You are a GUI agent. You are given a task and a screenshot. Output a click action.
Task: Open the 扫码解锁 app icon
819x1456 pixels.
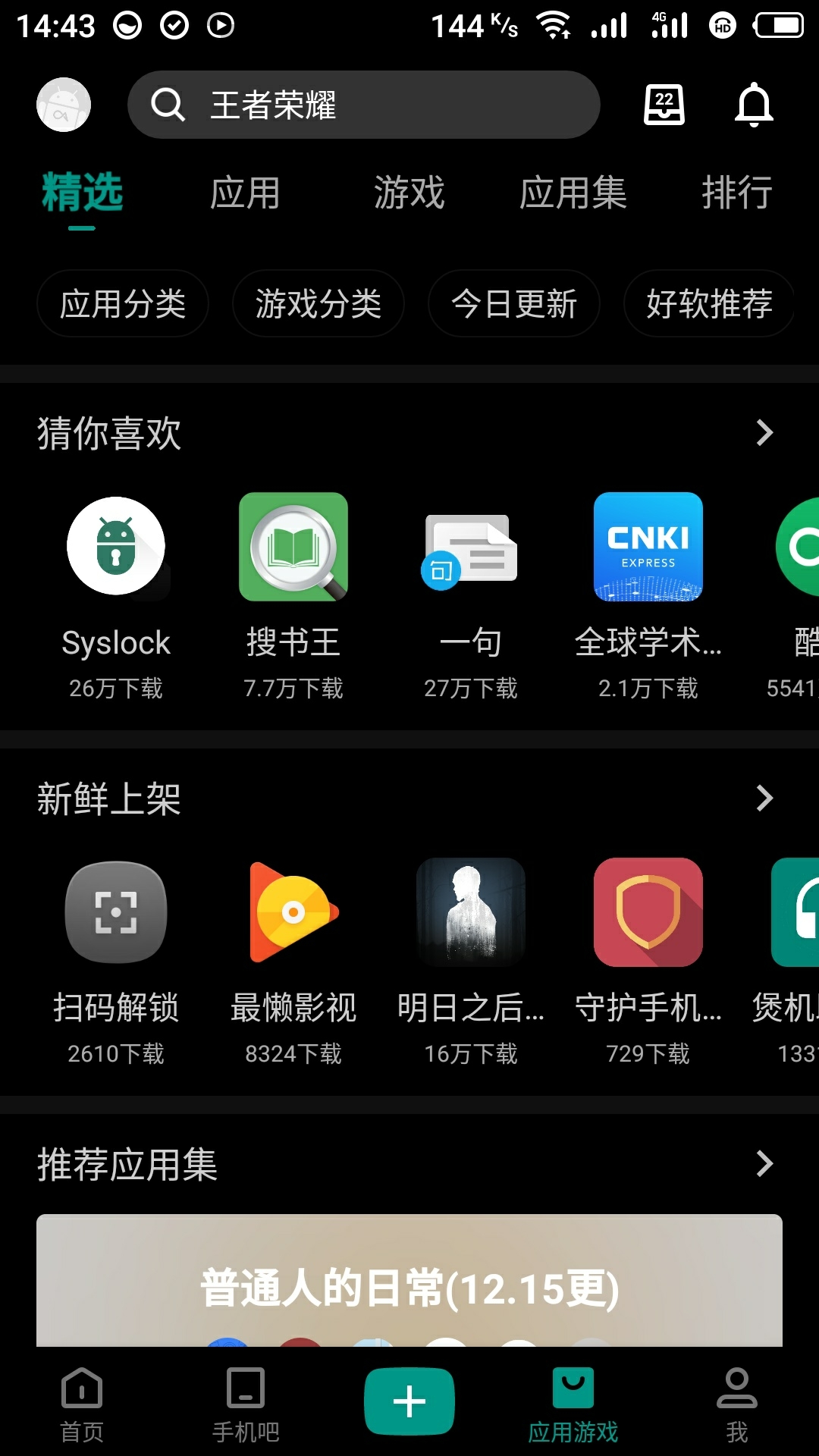[115, 913]
